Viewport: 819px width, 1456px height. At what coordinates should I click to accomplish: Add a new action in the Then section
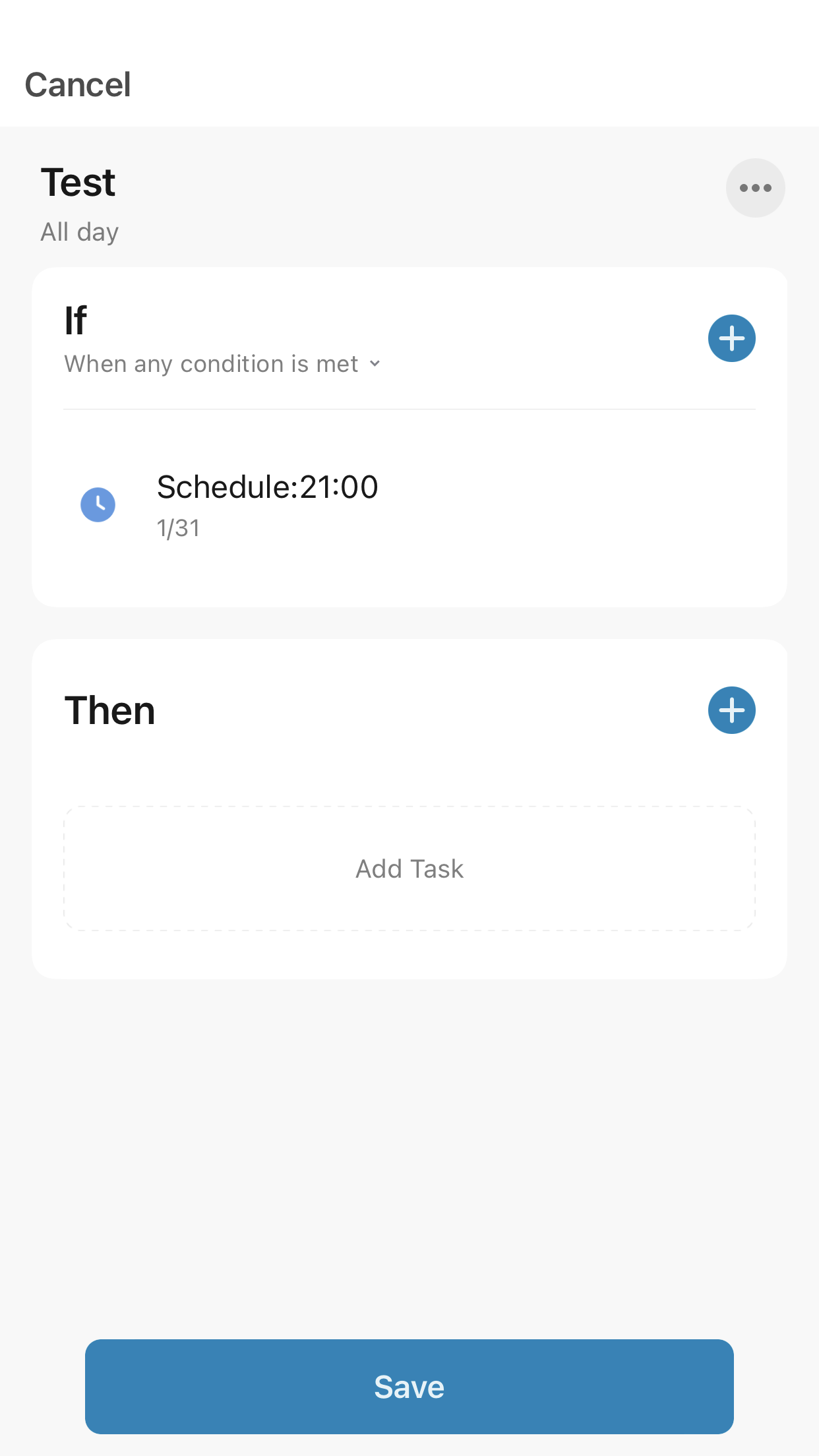(x=731, y=710)
